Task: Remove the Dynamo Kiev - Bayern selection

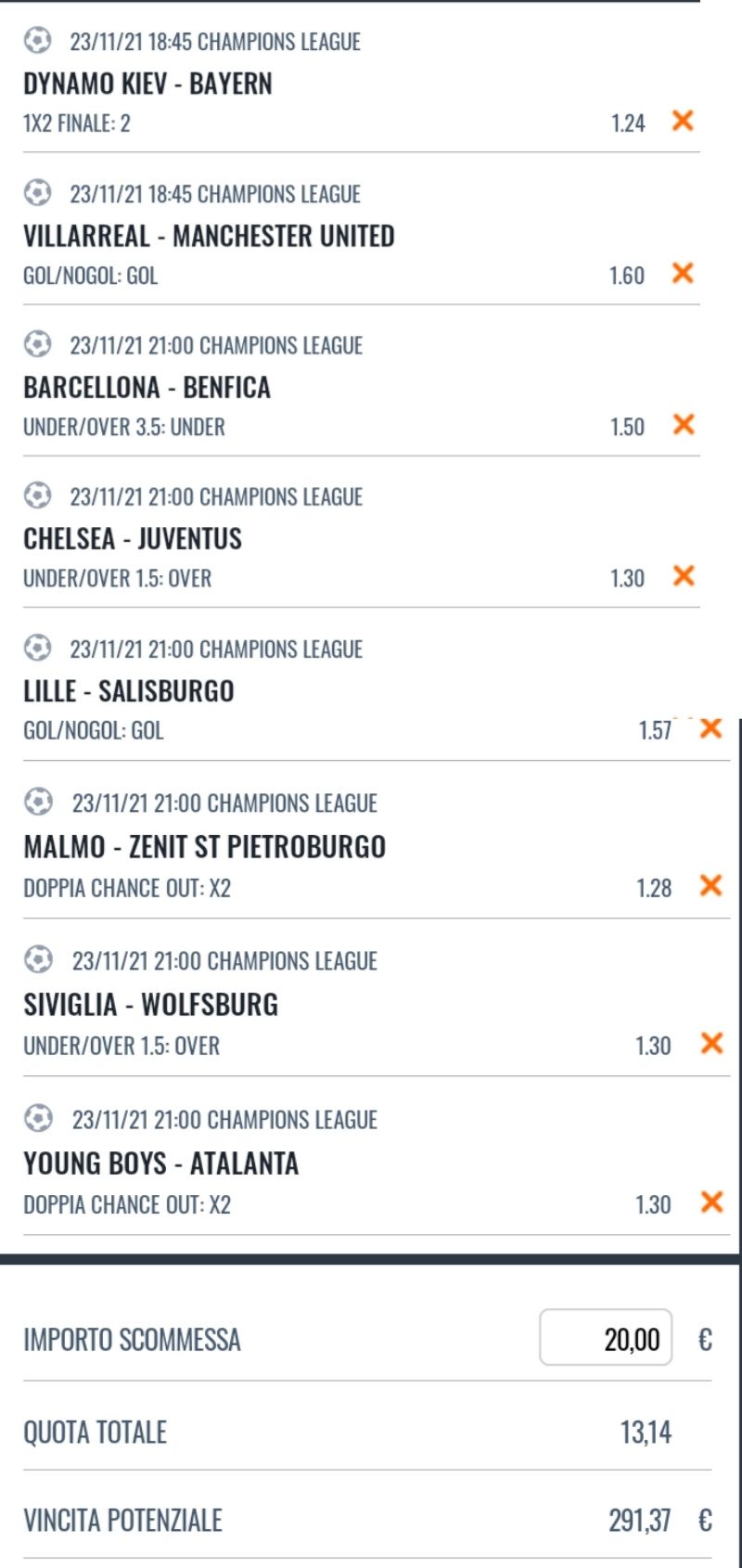Action: (x=683, y=121)
